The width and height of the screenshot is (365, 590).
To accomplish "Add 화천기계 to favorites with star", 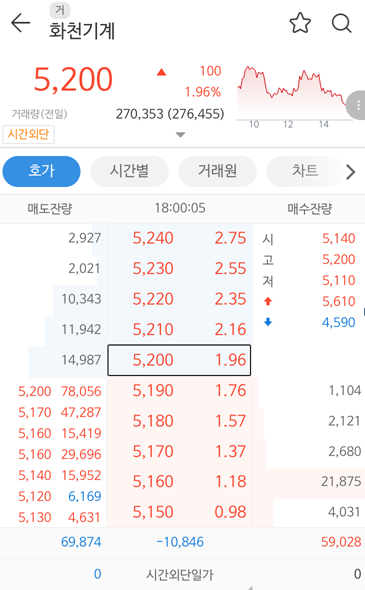I will click(300, 23).
